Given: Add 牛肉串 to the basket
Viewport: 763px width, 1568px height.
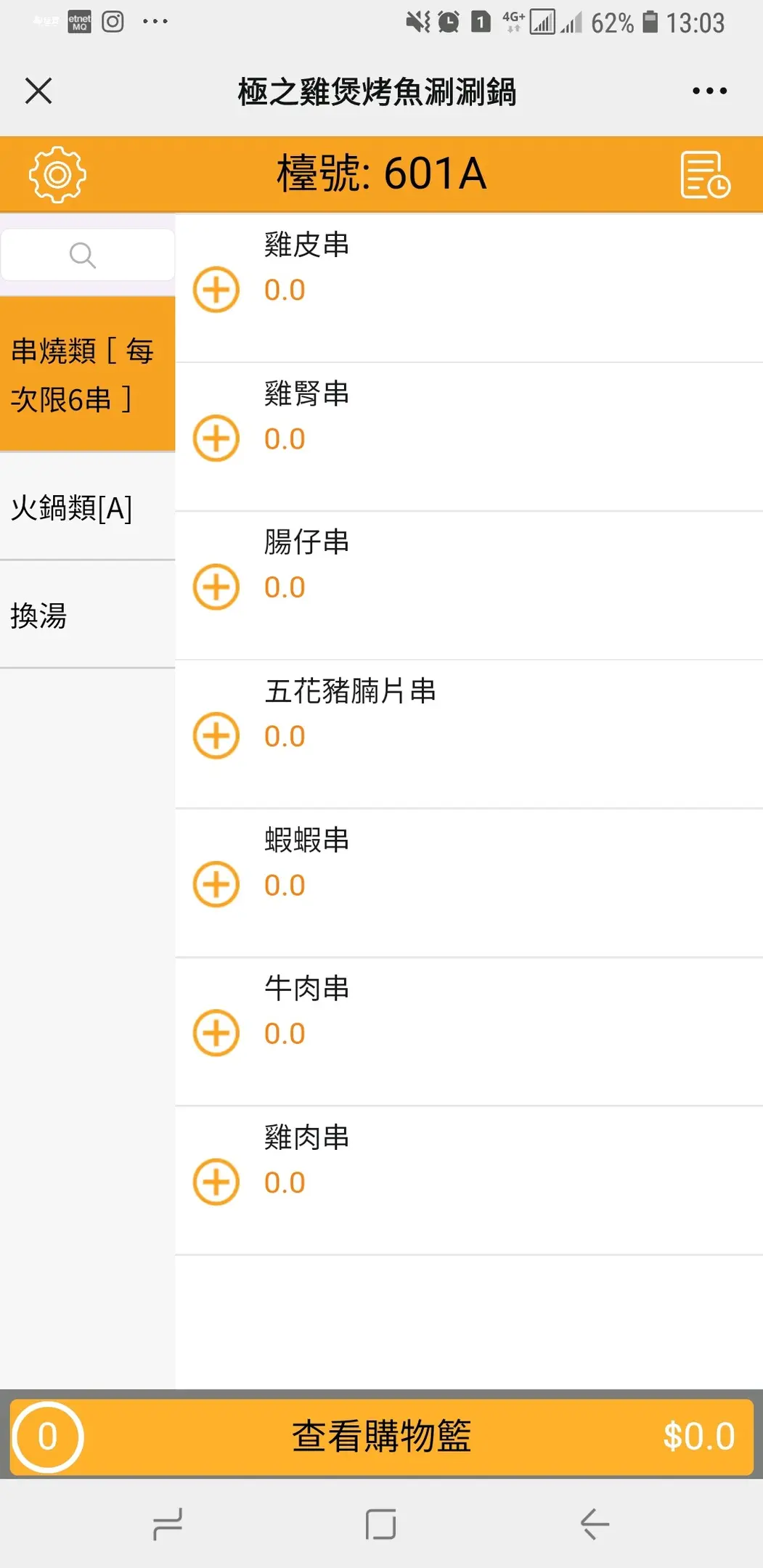Looking at the screenshot, I should pyautogui.click(x=216, y=1033).
